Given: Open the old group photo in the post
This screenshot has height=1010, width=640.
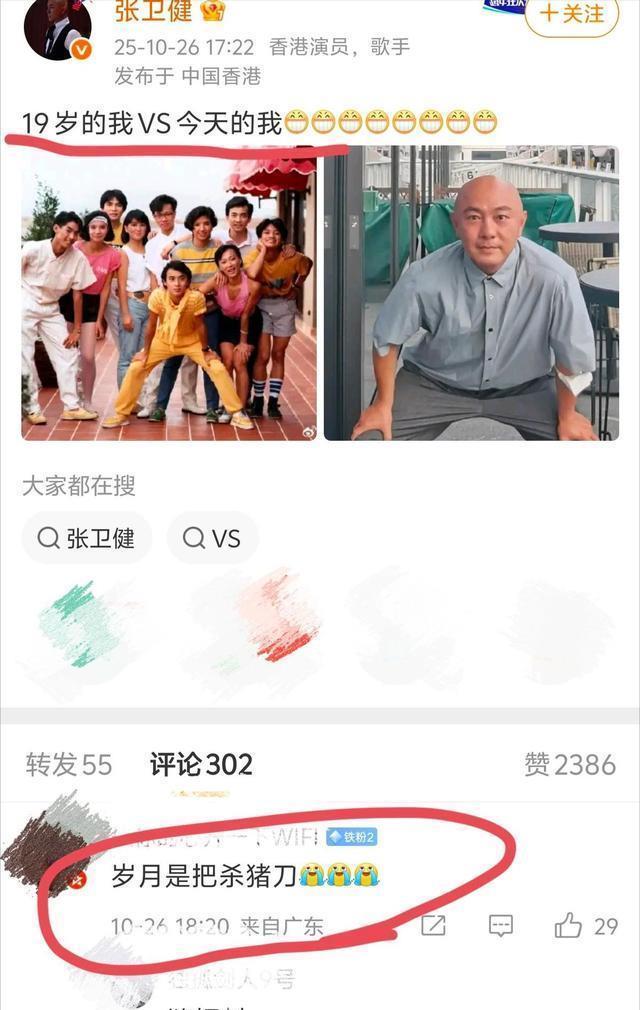Looking at the screenshot, I should [x=169, y=293].
